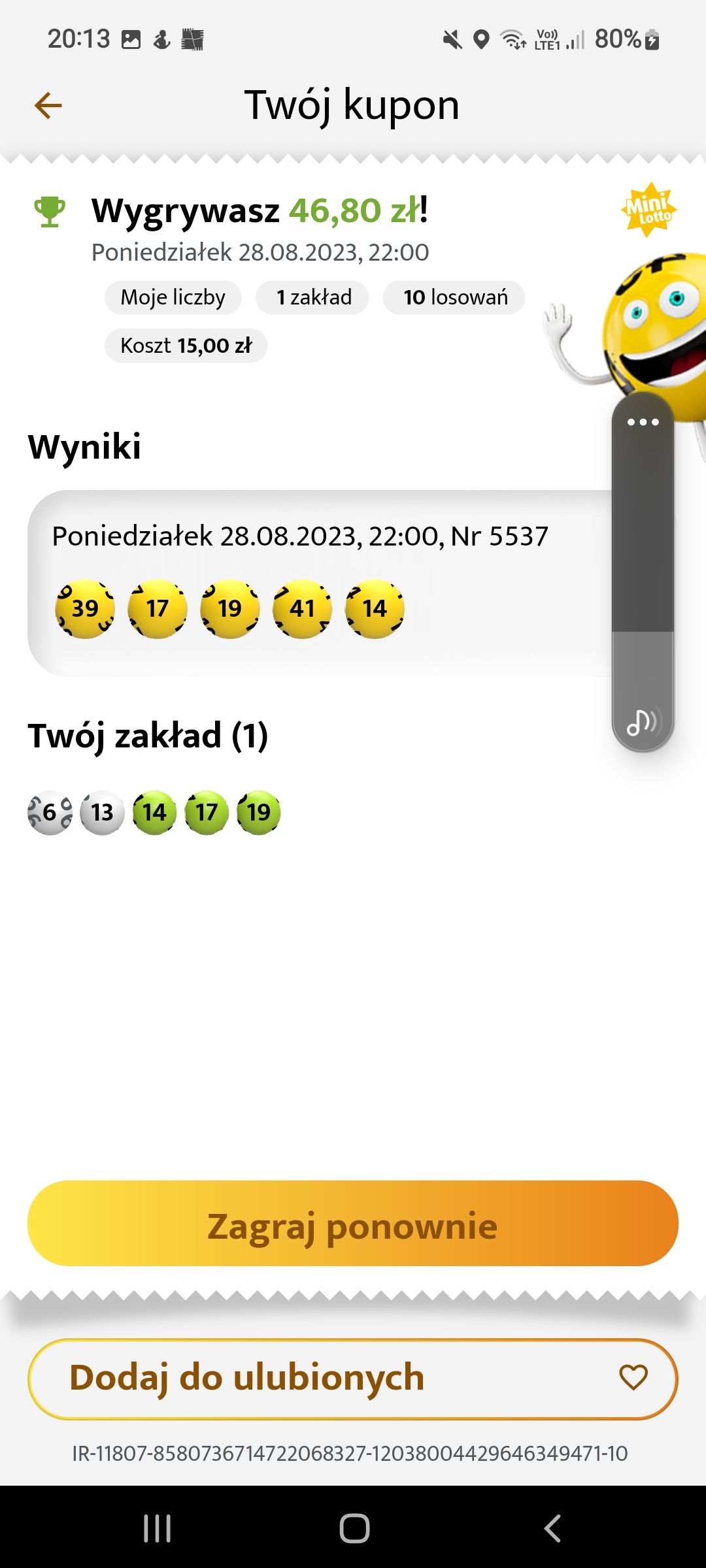
Task: Open the three-dots menu on the side panel
Action: [x=643, y=422]
